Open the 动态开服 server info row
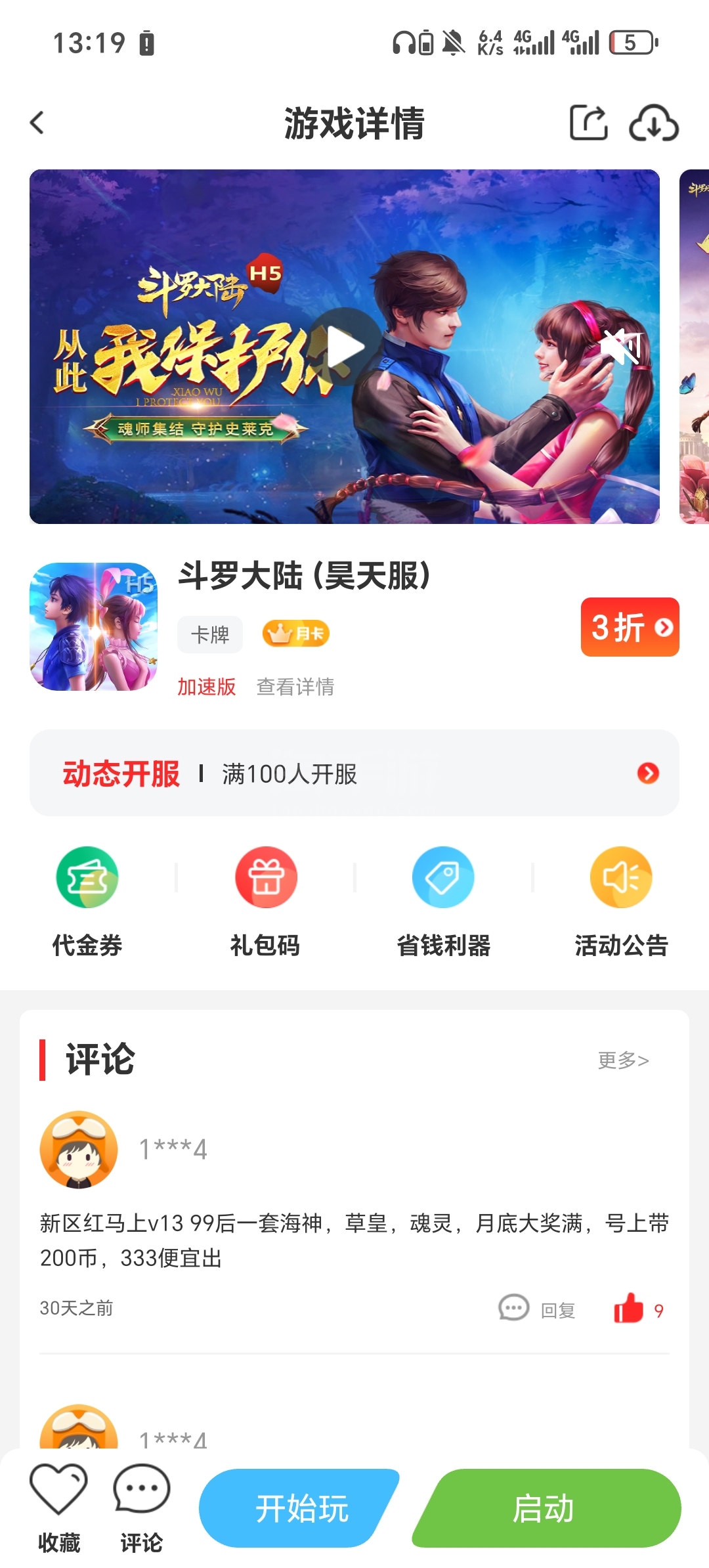The image size is (709, 1568). pyautogui.click(x=354, y=773)
